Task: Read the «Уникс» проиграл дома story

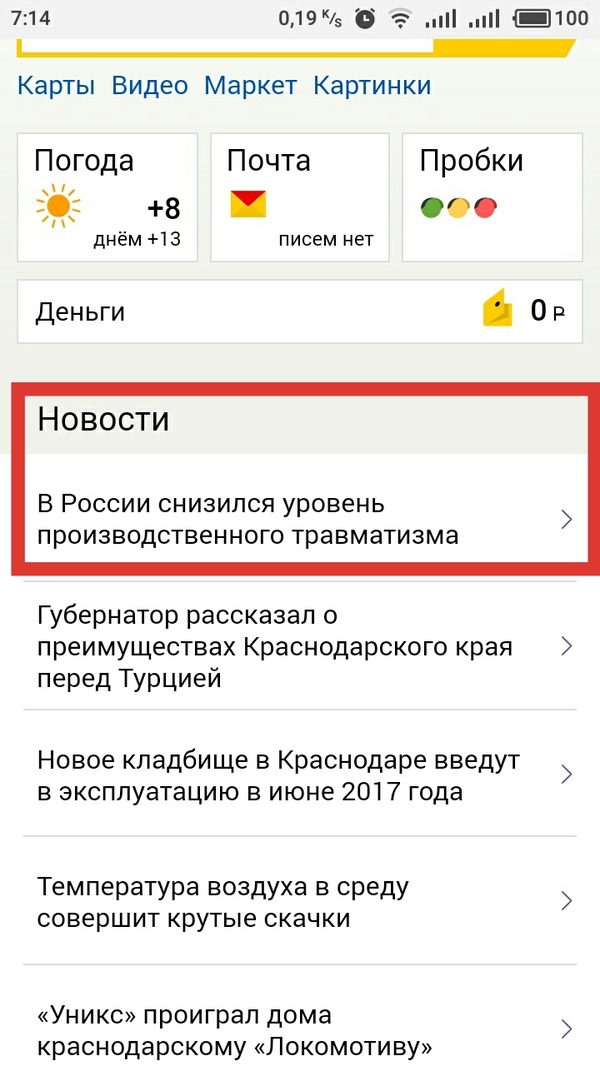Action: click(x=300, y=1030)
